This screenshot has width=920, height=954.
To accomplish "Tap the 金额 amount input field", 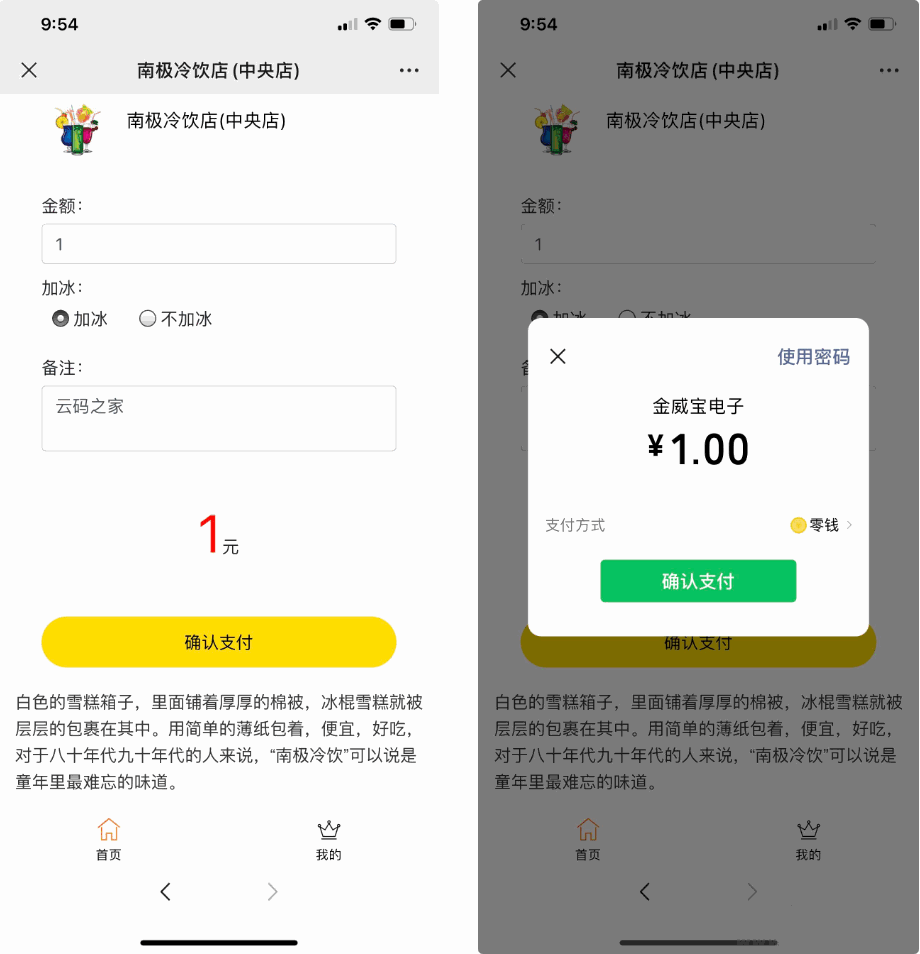I will 218,244.
